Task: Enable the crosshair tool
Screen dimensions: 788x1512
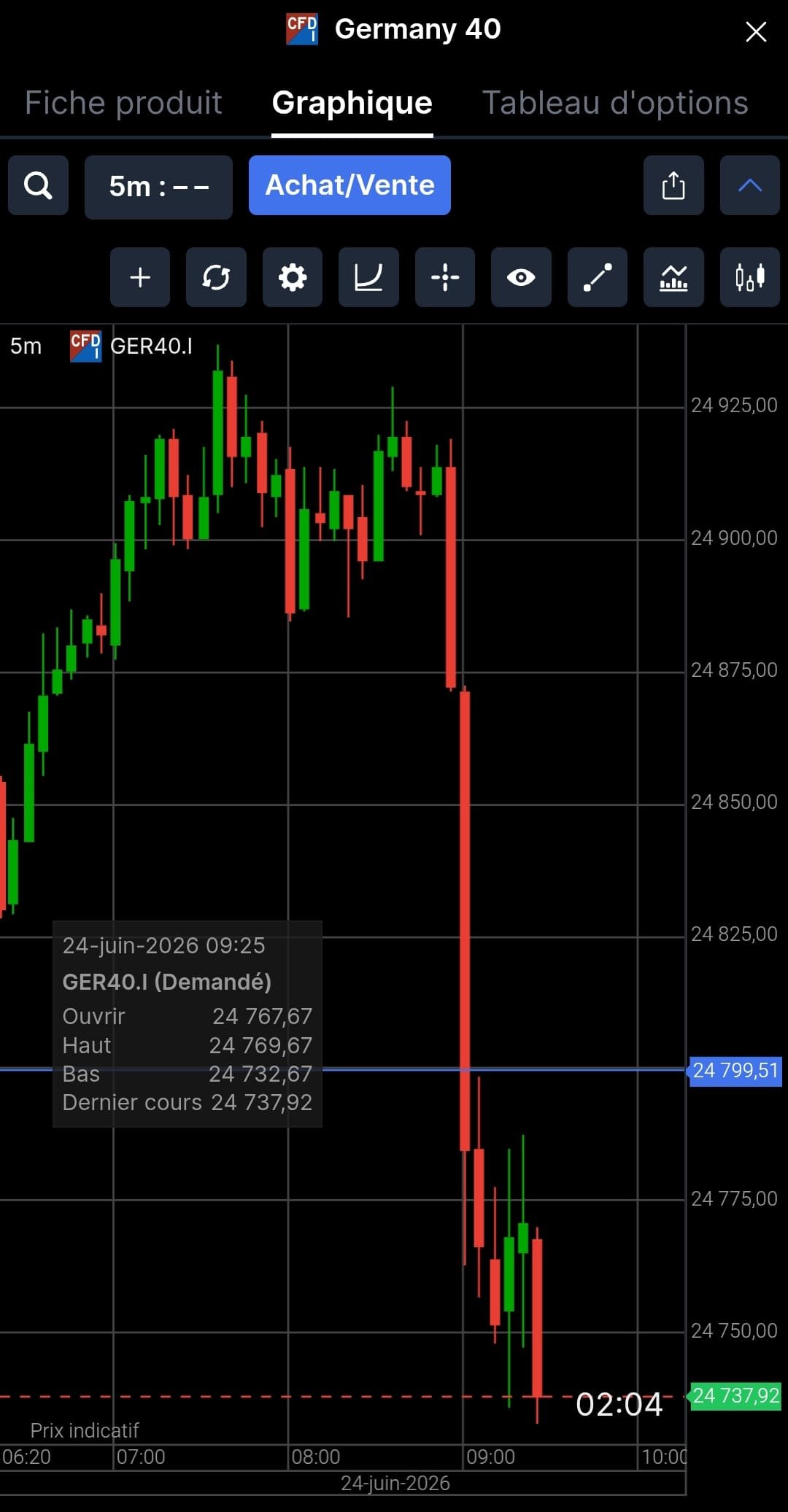Action: click(x=445, y=277)
